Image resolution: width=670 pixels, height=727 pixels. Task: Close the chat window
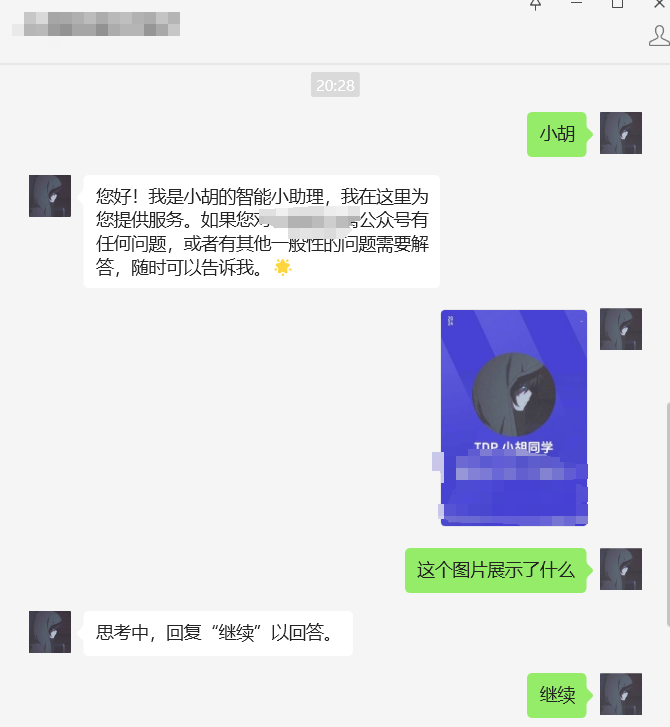[659, 4]
